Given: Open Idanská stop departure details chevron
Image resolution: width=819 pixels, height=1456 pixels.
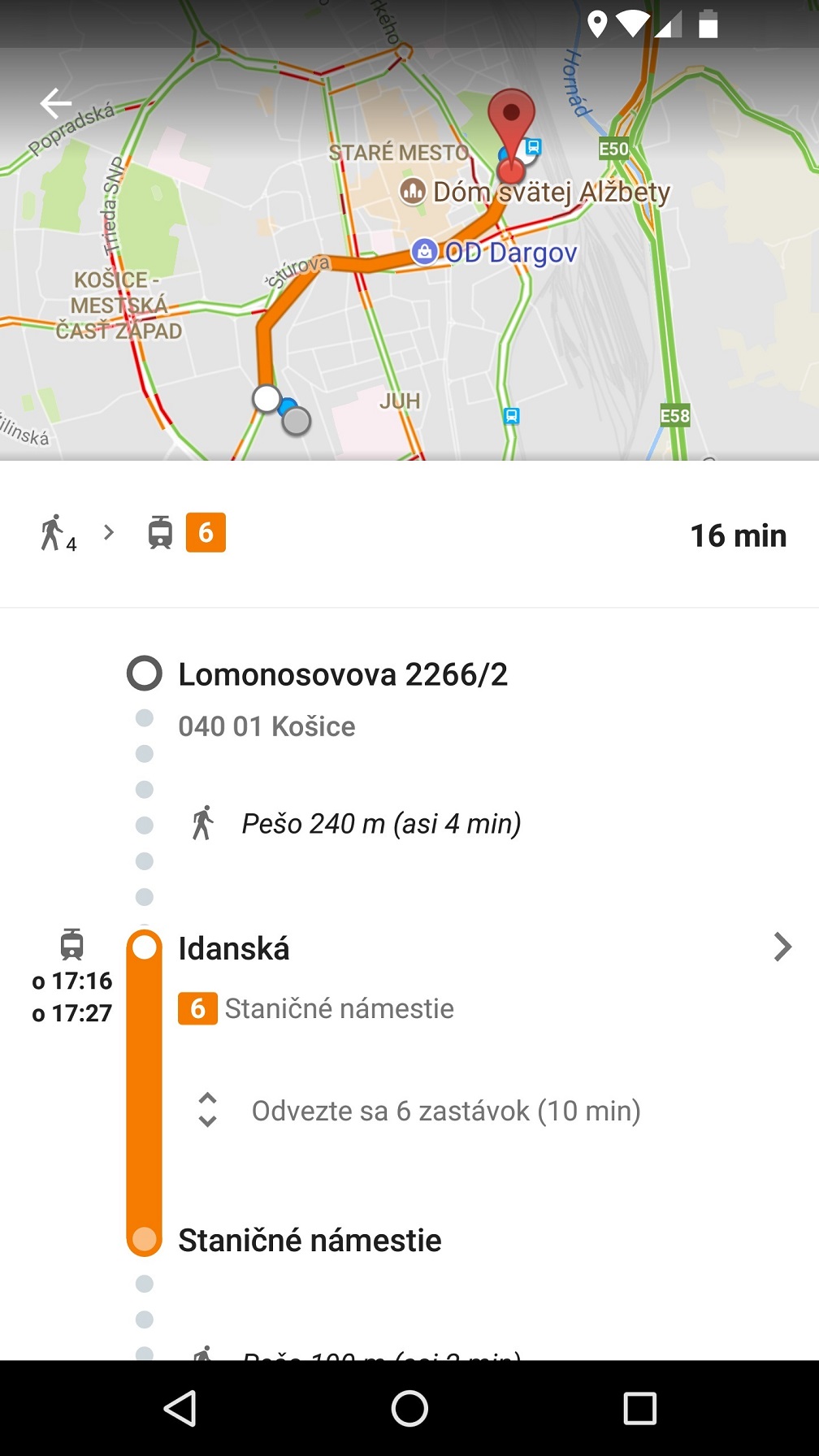Looking at the screenshot, I should point(782,947).
